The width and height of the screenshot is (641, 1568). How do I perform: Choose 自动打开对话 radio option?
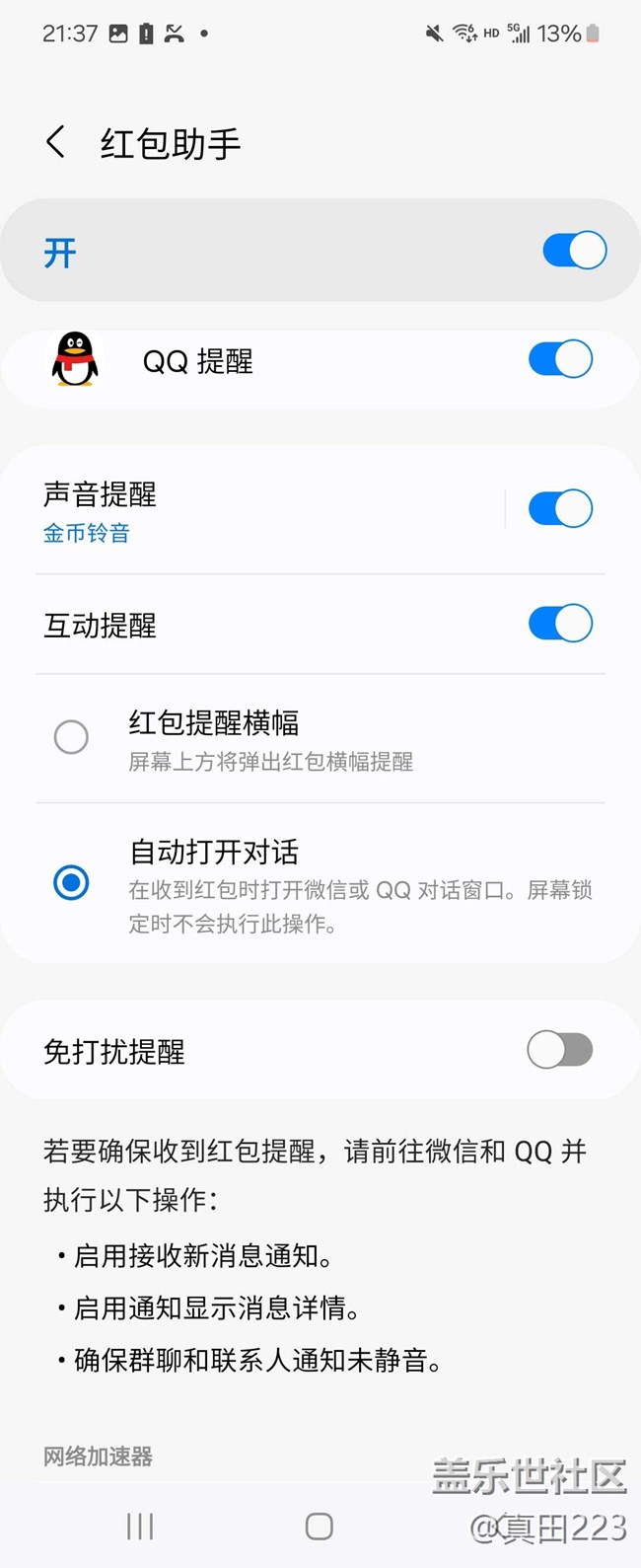(x=71, y=882)
